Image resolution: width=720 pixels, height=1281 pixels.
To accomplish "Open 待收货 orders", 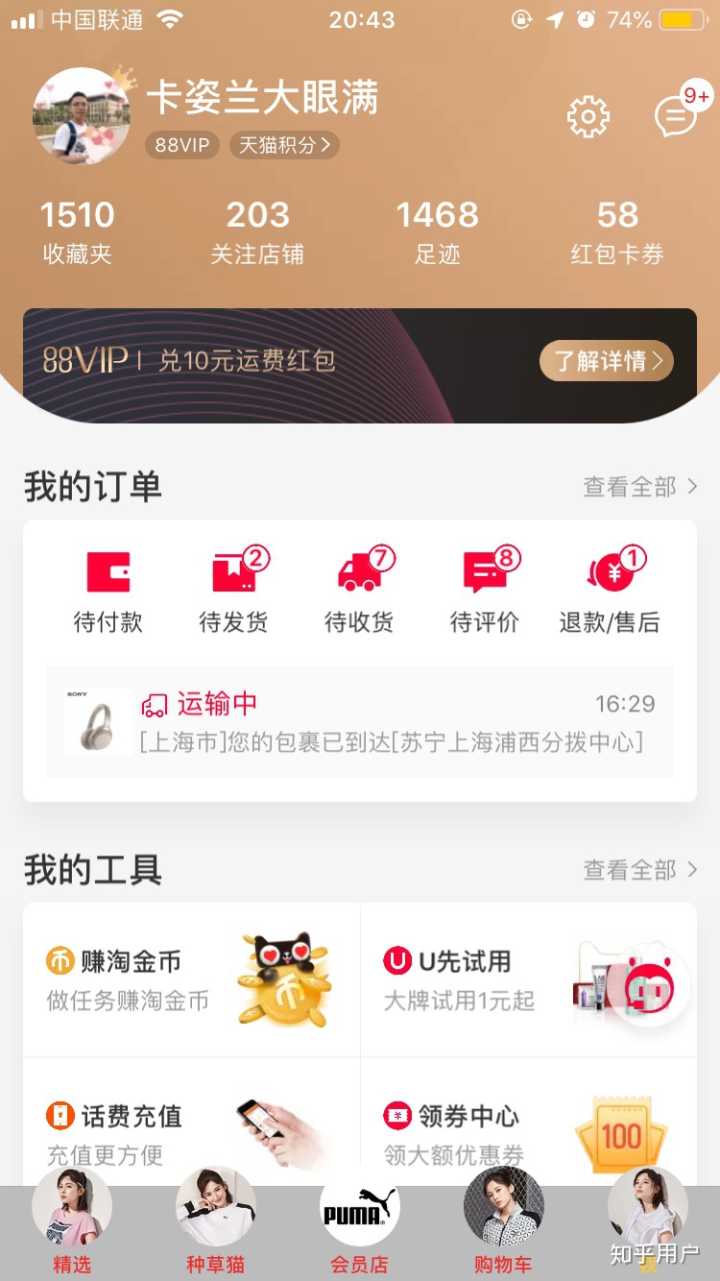I will [x=359, y=591].
